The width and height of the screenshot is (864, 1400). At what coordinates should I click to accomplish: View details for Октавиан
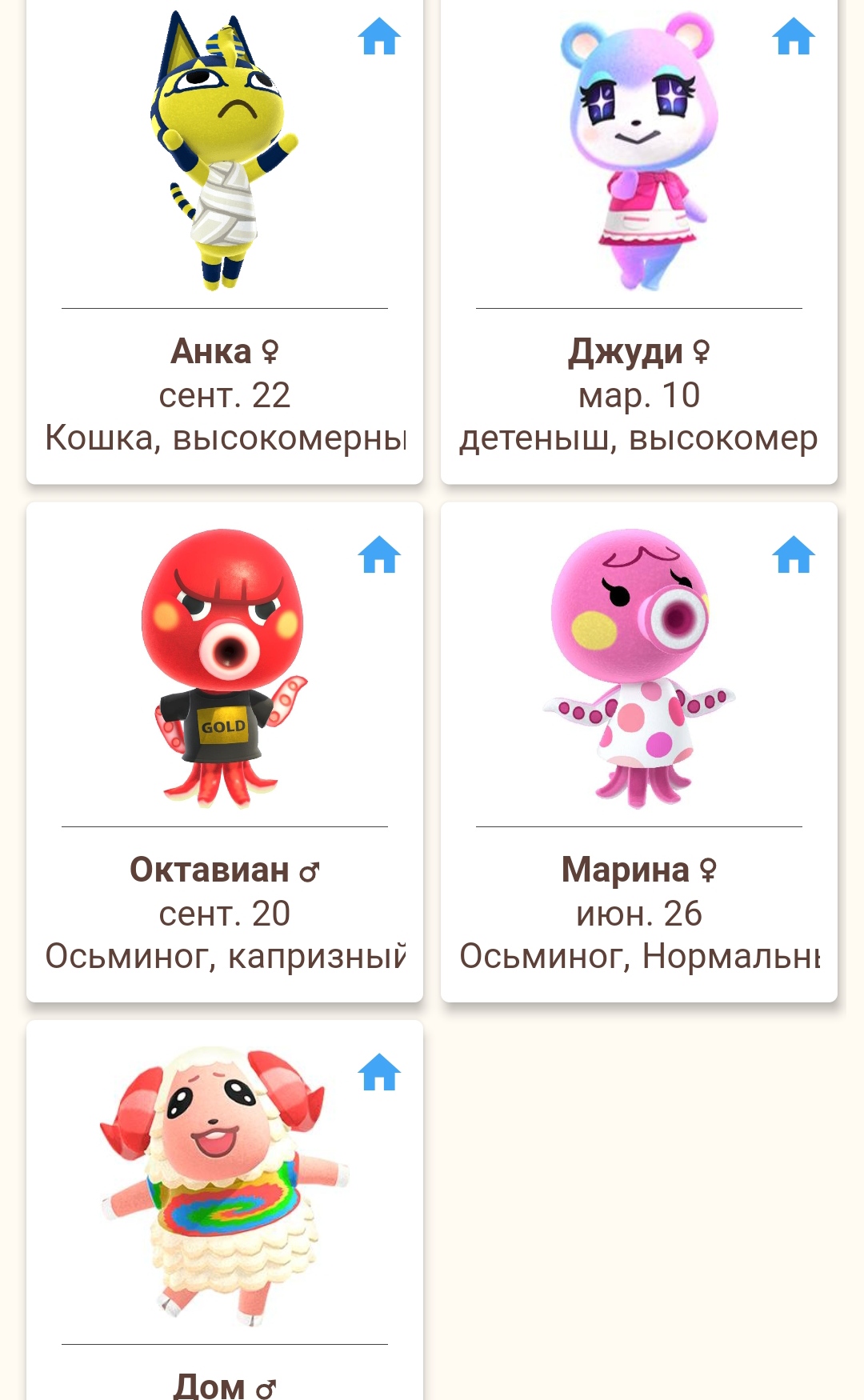tap(225, 752)
